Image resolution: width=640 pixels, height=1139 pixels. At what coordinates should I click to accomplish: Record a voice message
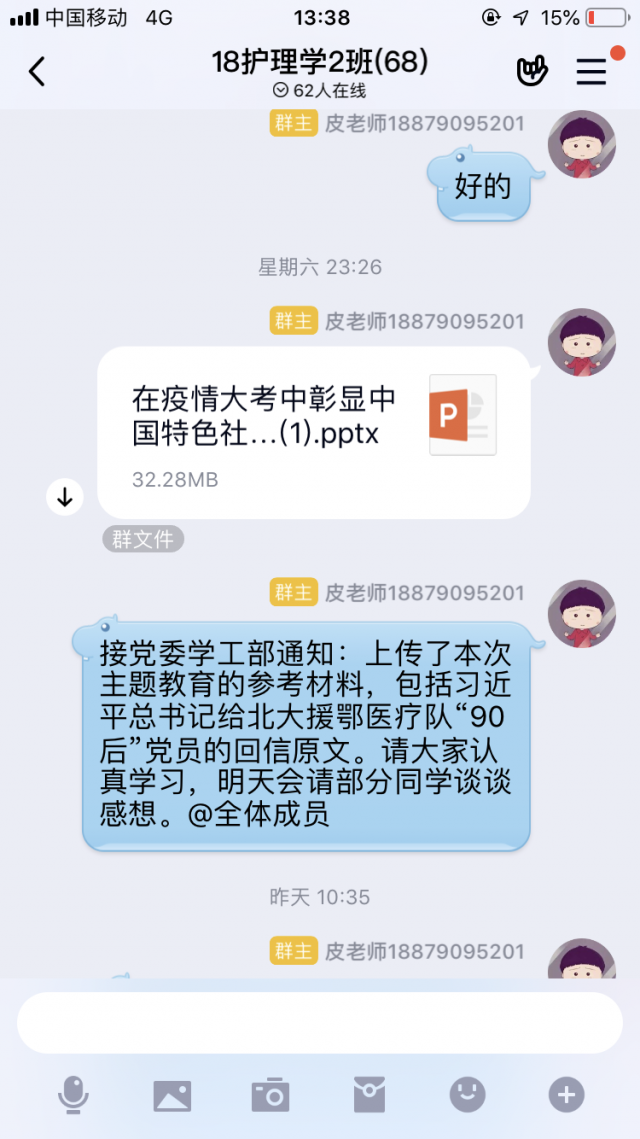[x=73, y=1096]
